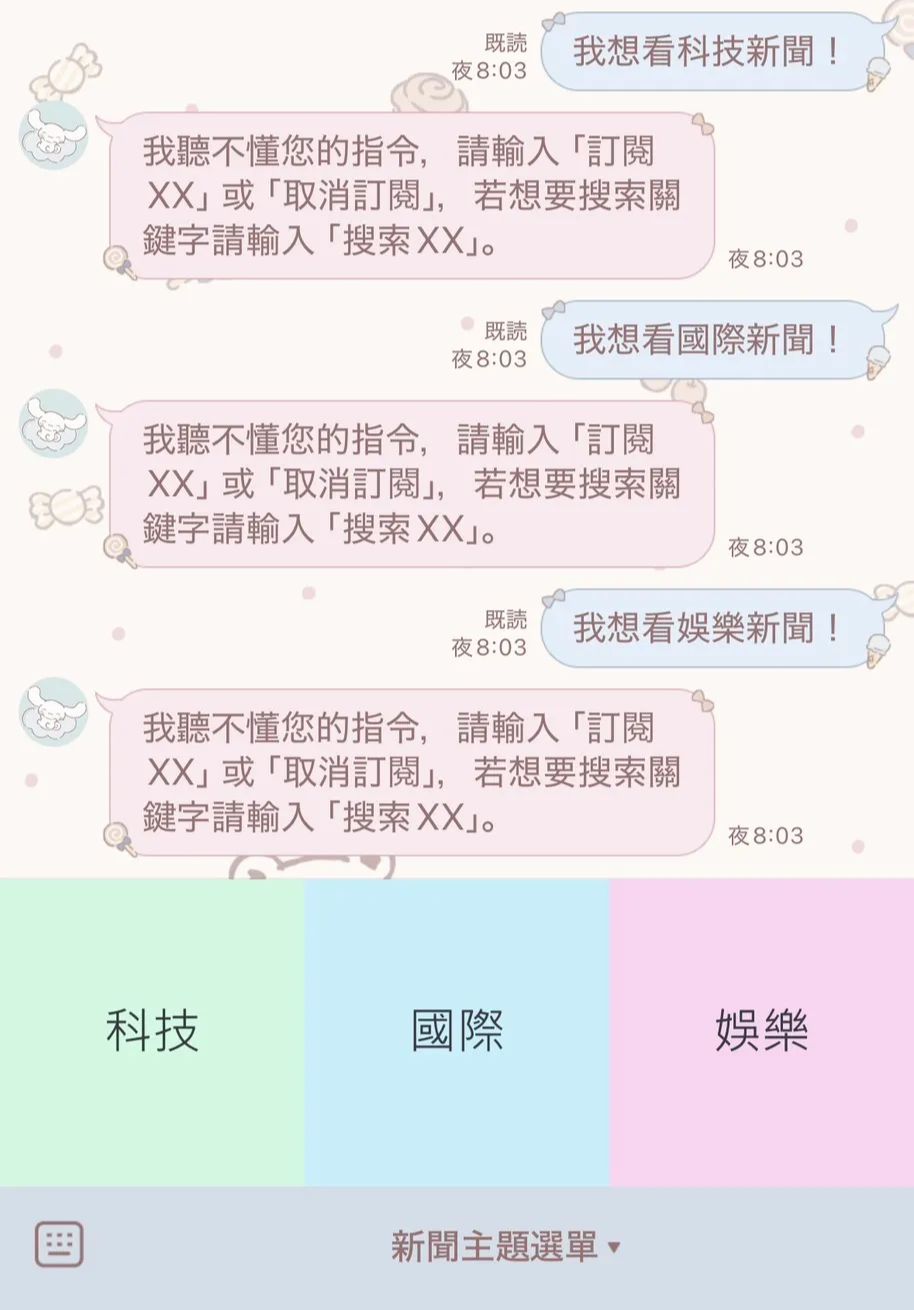Collapse the 新聞主題選單 menu bar
This screenshot has height=1310, width=914.
[505, 1247]
